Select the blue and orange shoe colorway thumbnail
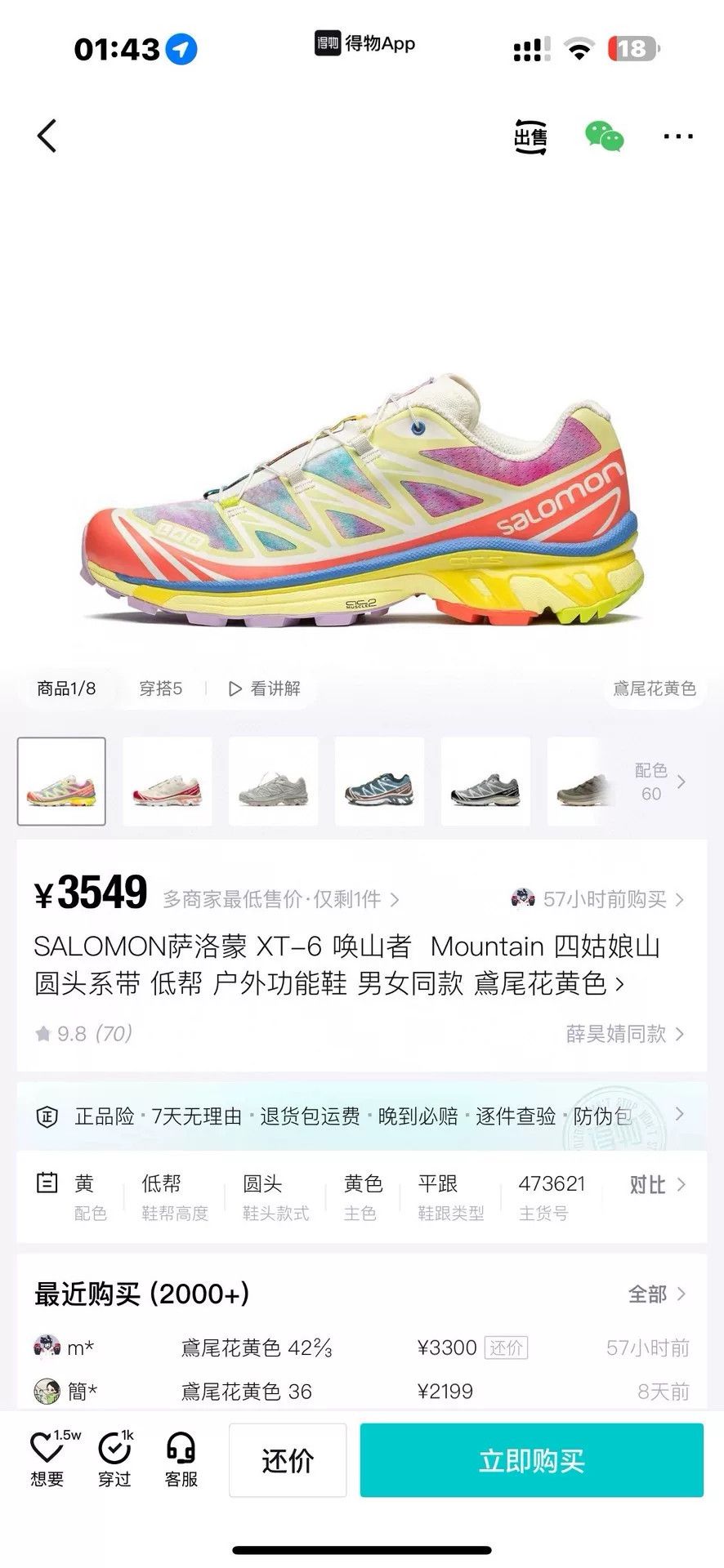The width and height of the screenshot is (724, 1568). (x=379, y=782)
